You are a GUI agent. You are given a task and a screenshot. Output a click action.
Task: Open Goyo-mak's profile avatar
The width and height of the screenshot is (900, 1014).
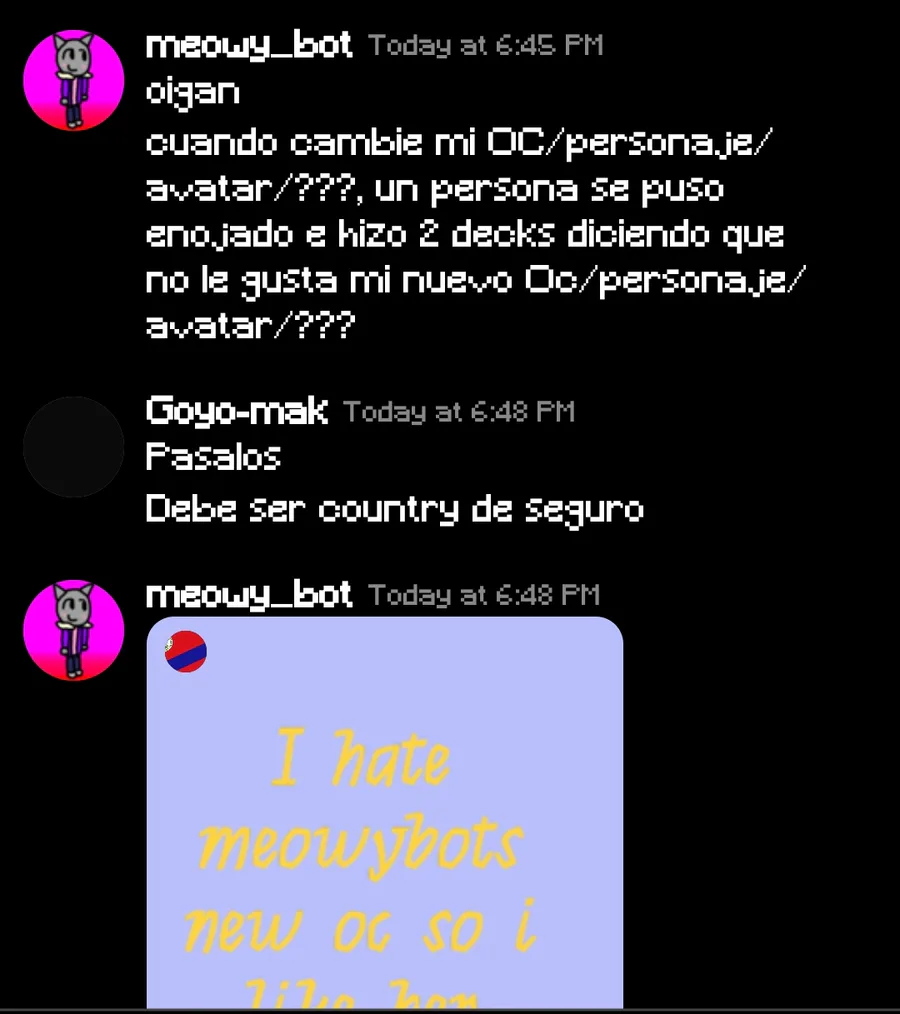pyautogui.click(x=73, y=446)
